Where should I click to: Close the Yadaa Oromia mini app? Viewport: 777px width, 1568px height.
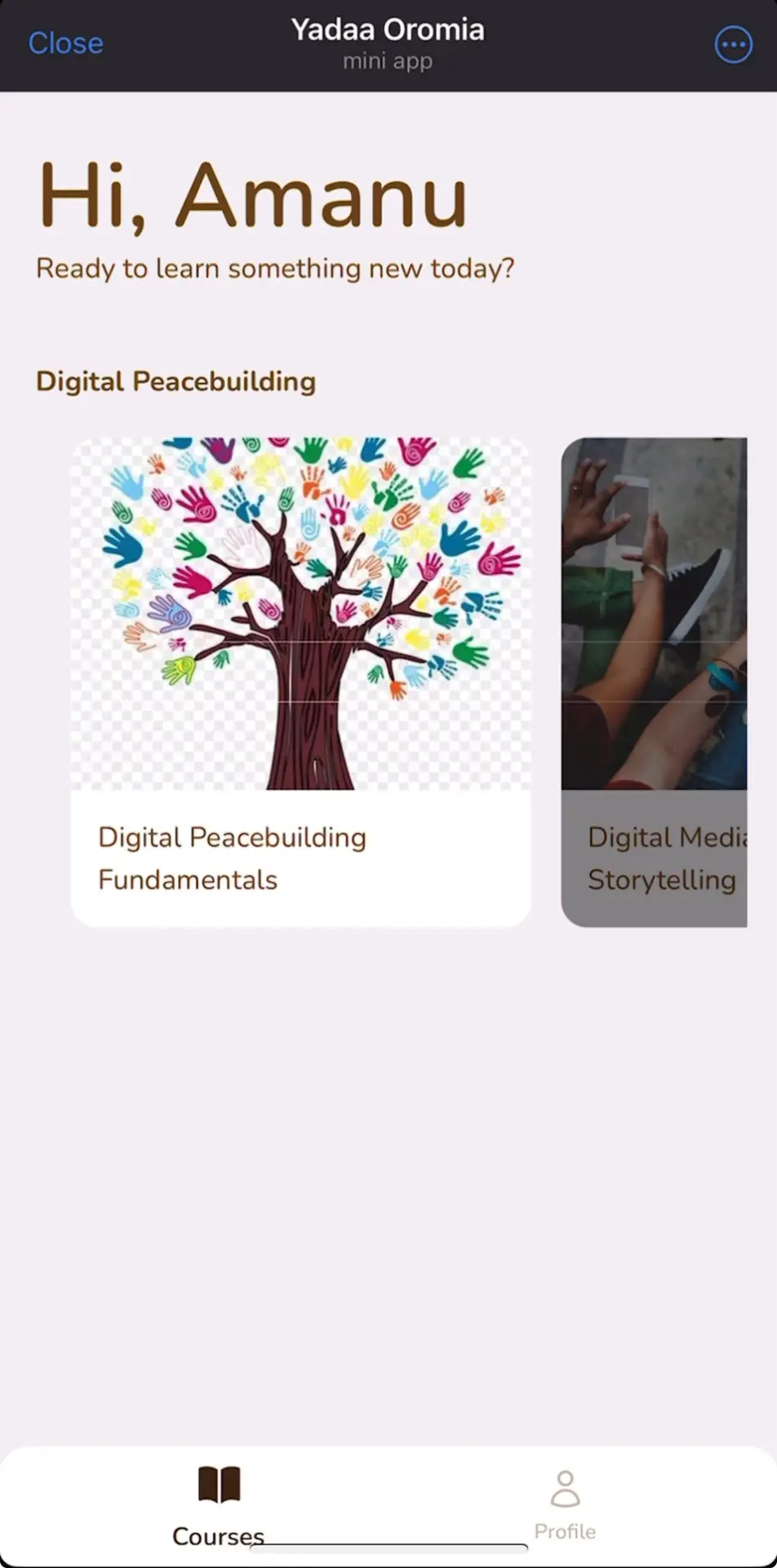(x=65, y=43)
